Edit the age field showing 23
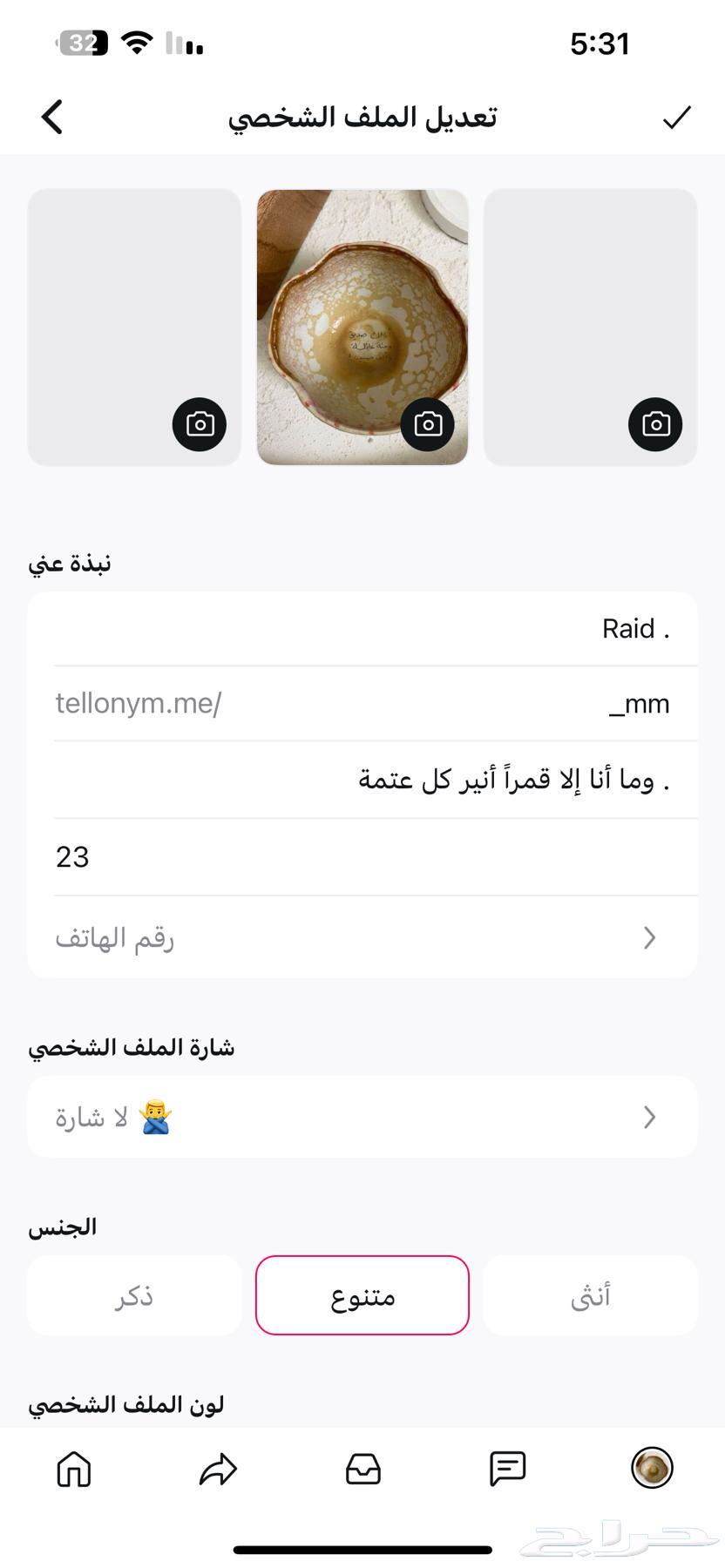This screenshot has height=1568, width=725. [362, 857]
